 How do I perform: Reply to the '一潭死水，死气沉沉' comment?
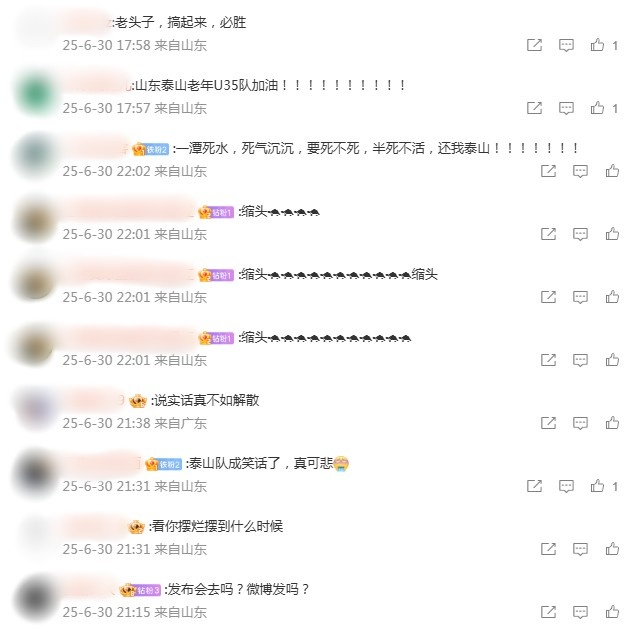point(580,171)
